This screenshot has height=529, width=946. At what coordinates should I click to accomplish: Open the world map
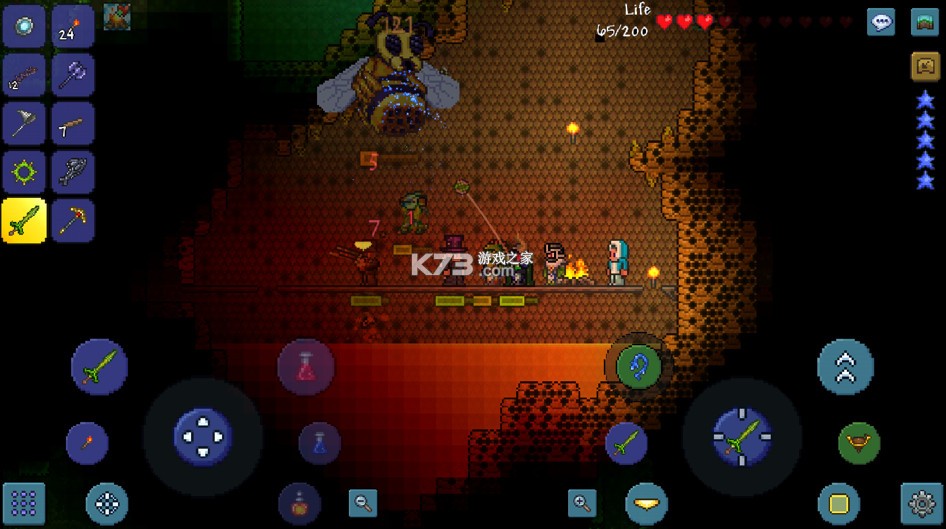pyautogui.click(x=925, y=22)
